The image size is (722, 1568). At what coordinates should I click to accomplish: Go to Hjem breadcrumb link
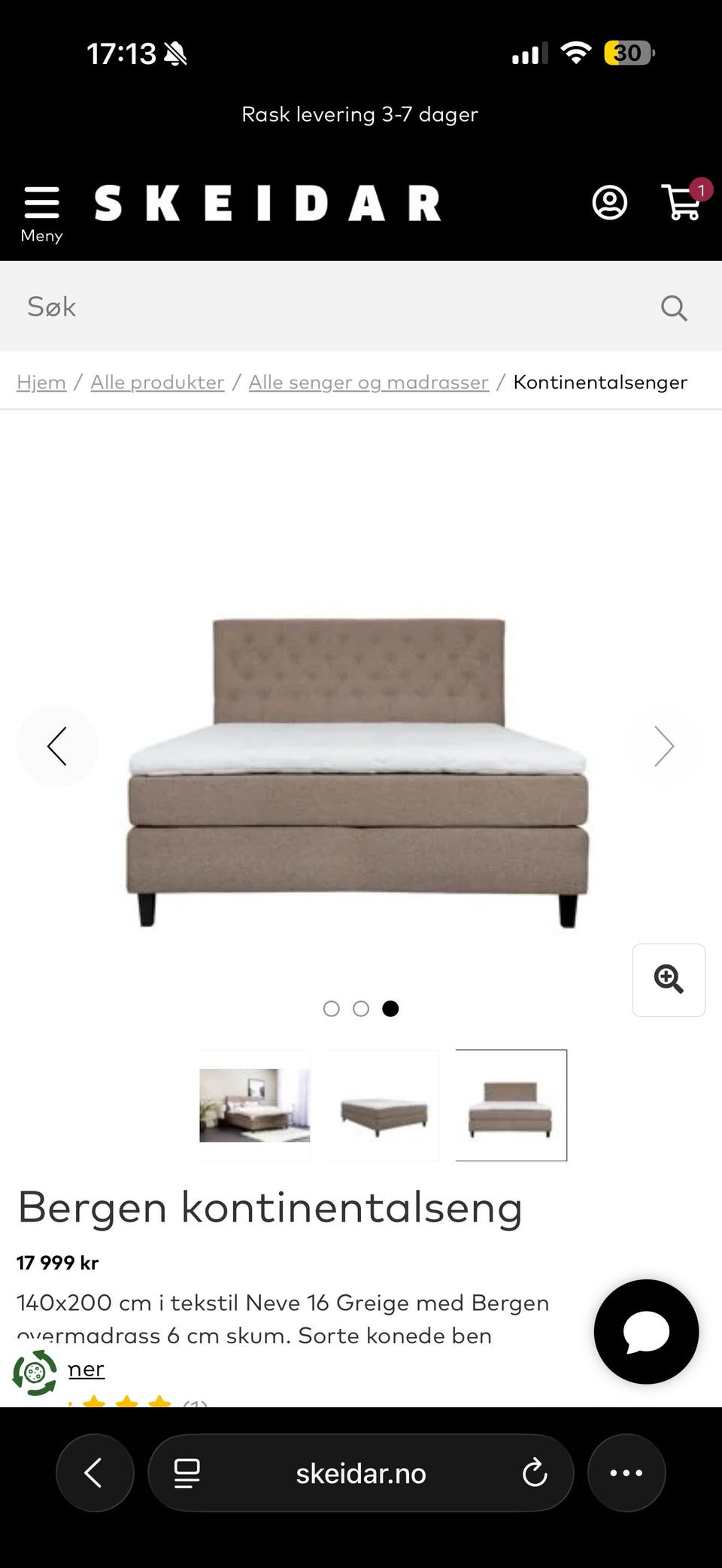tap(41, 382)
